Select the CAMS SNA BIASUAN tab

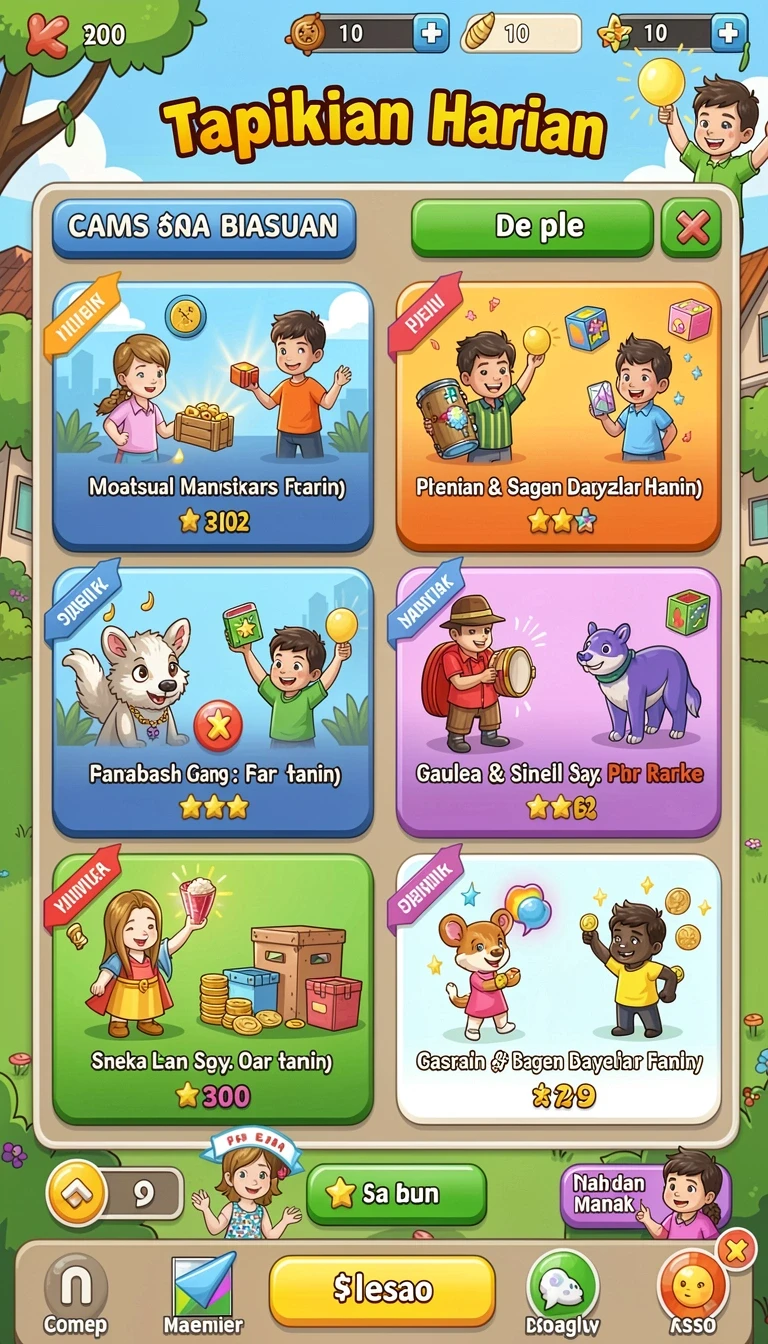[204, 227]
